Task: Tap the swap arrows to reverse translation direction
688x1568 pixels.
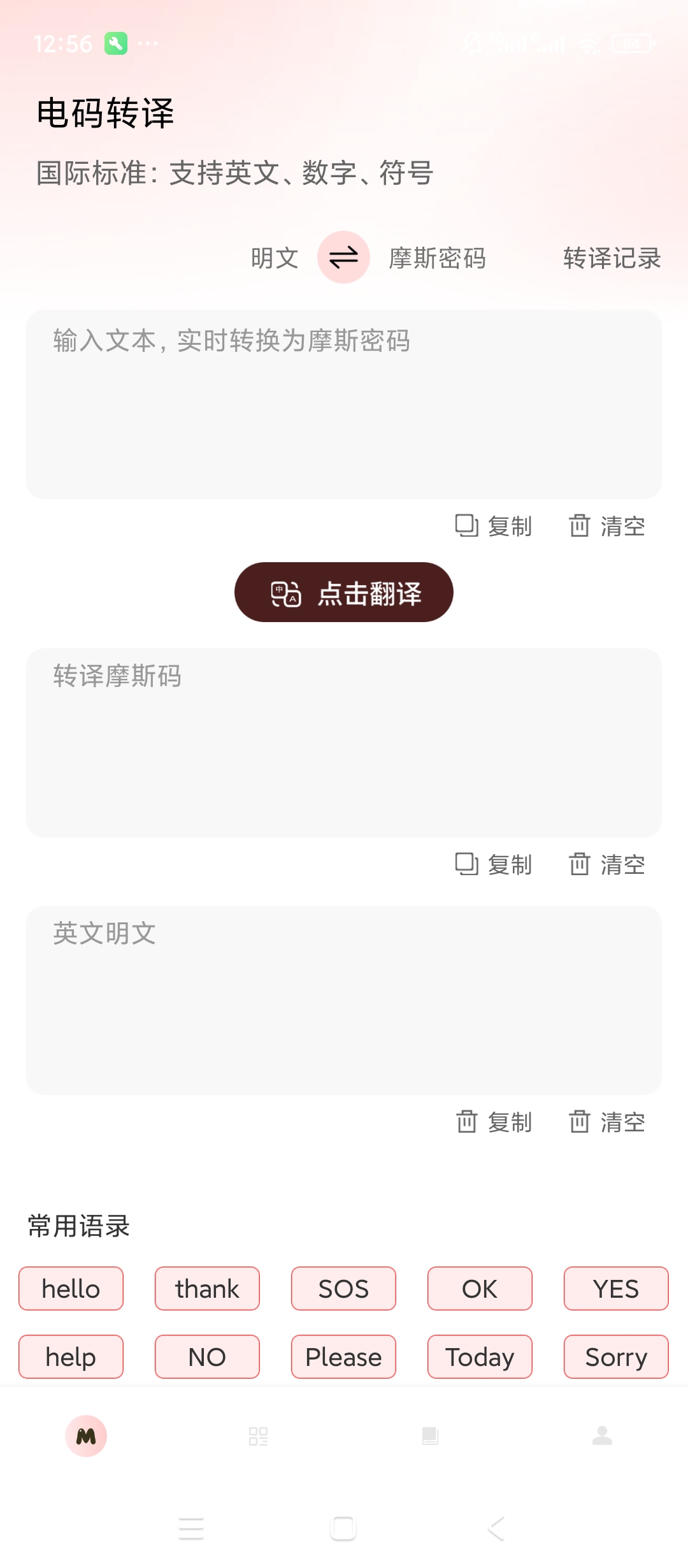Action: 343,258
